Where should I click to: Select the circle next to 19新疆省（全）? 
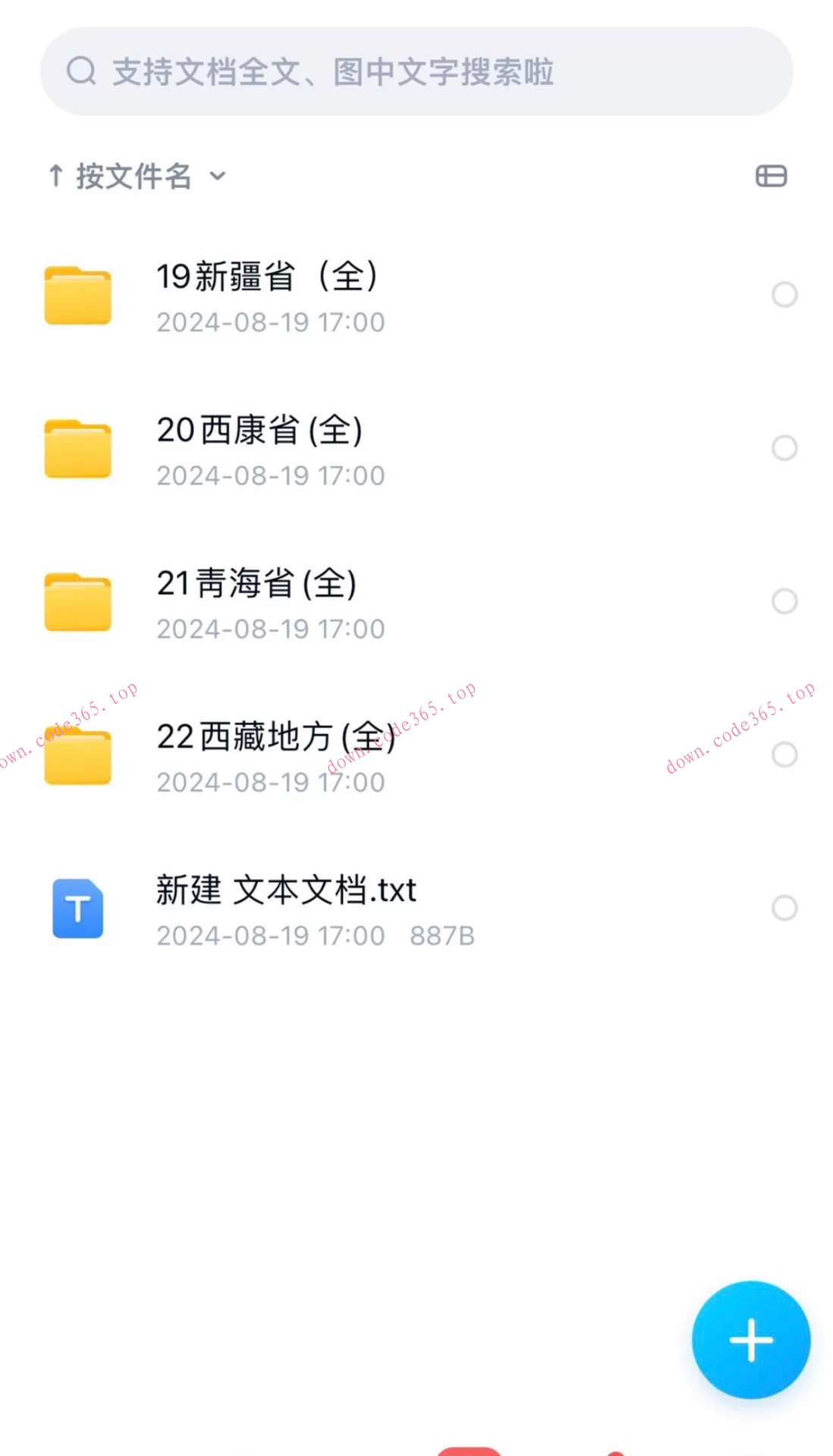pos(784,294)
